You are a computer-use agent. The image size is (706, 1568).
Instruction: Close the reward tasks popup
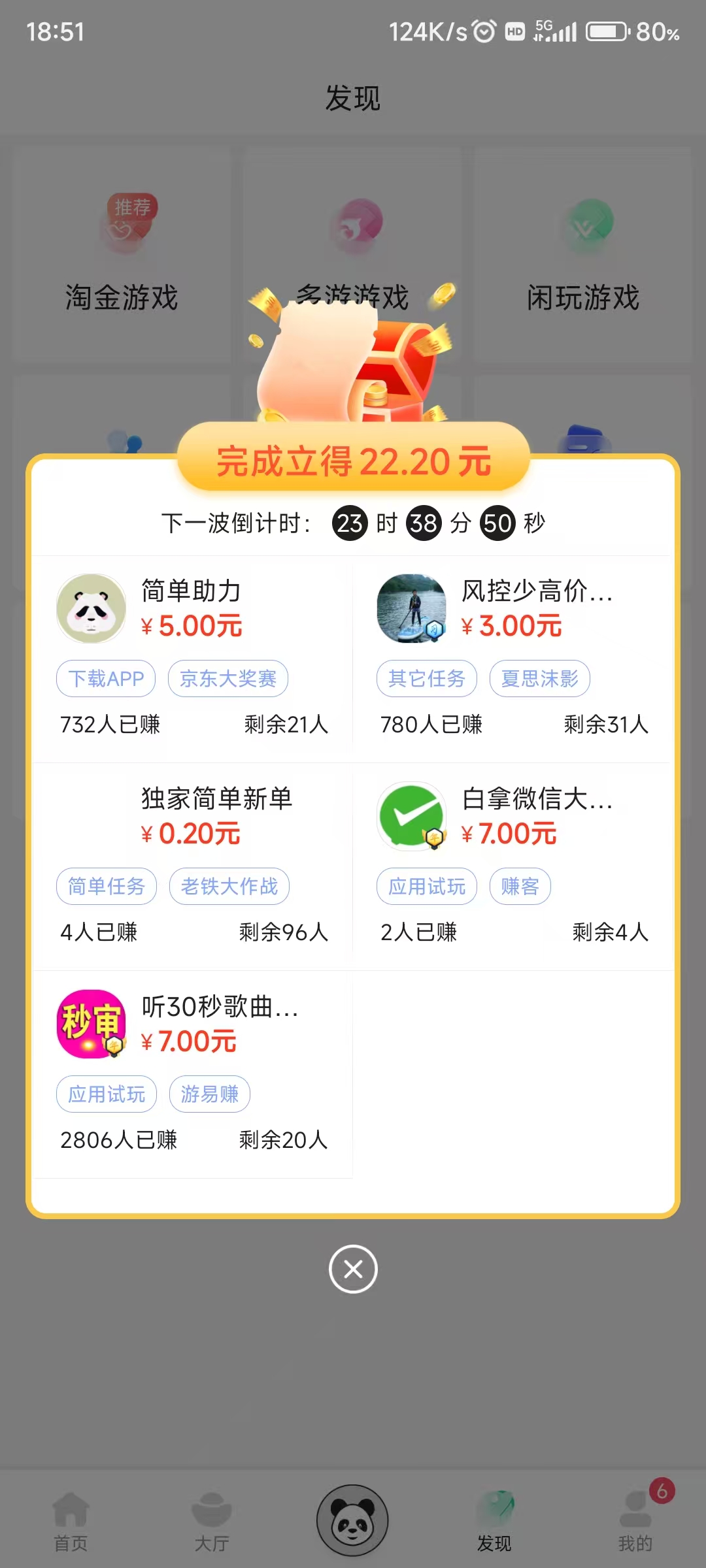pos(353,1269)
